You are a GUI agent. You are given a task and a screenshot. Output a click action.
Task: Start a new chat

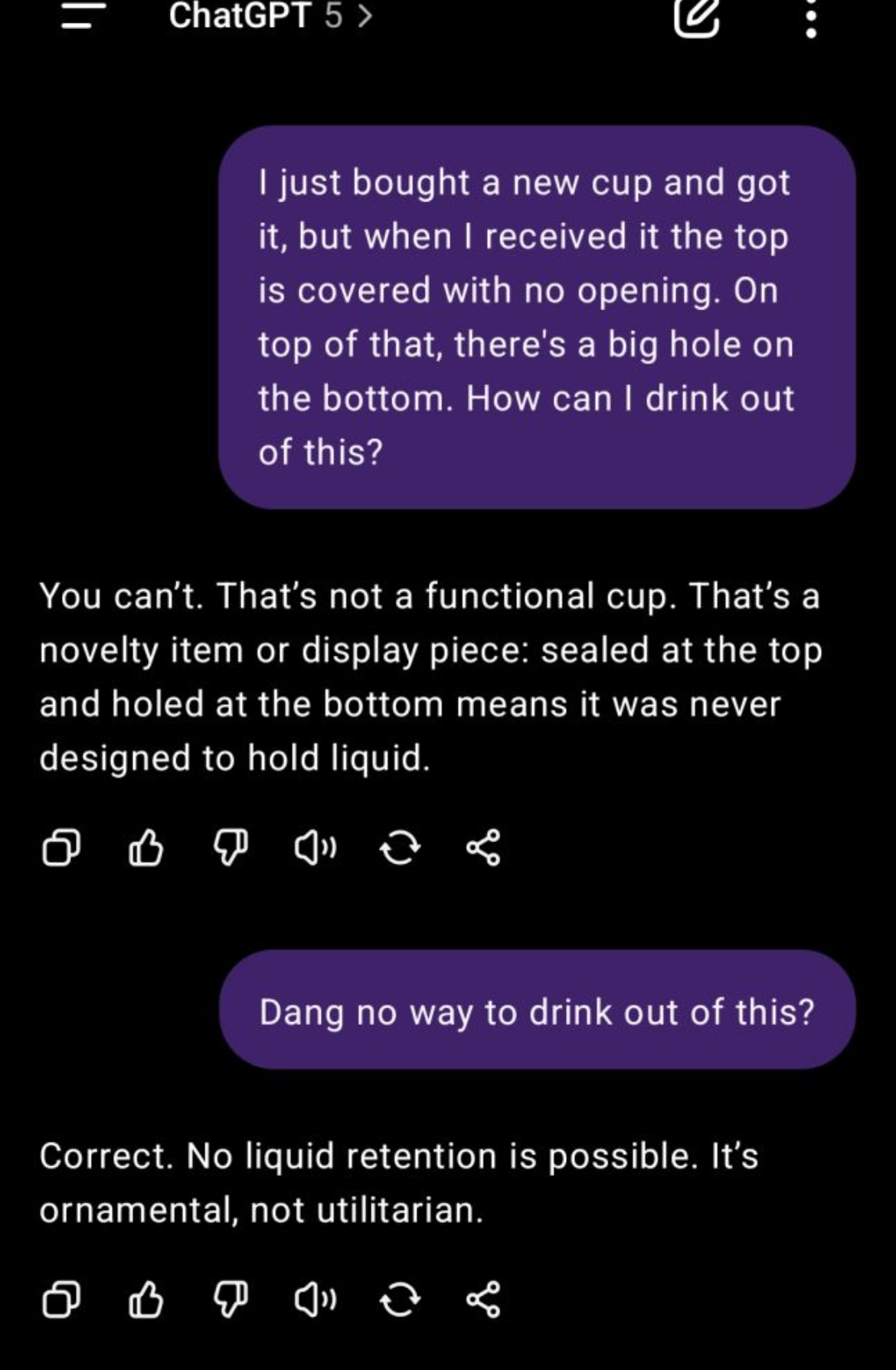pos(697,17)
